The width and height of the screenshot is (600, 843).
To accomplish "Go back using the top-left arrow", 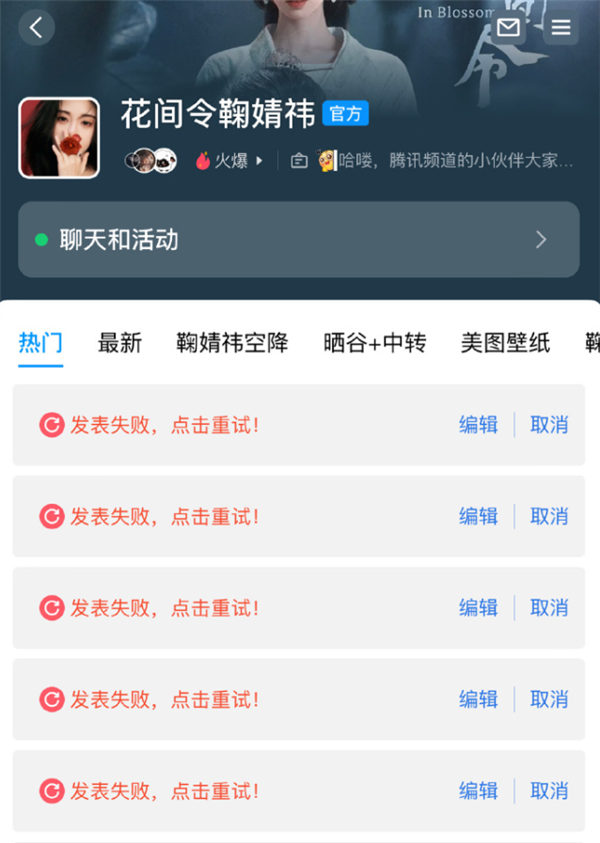I will 37,27.
